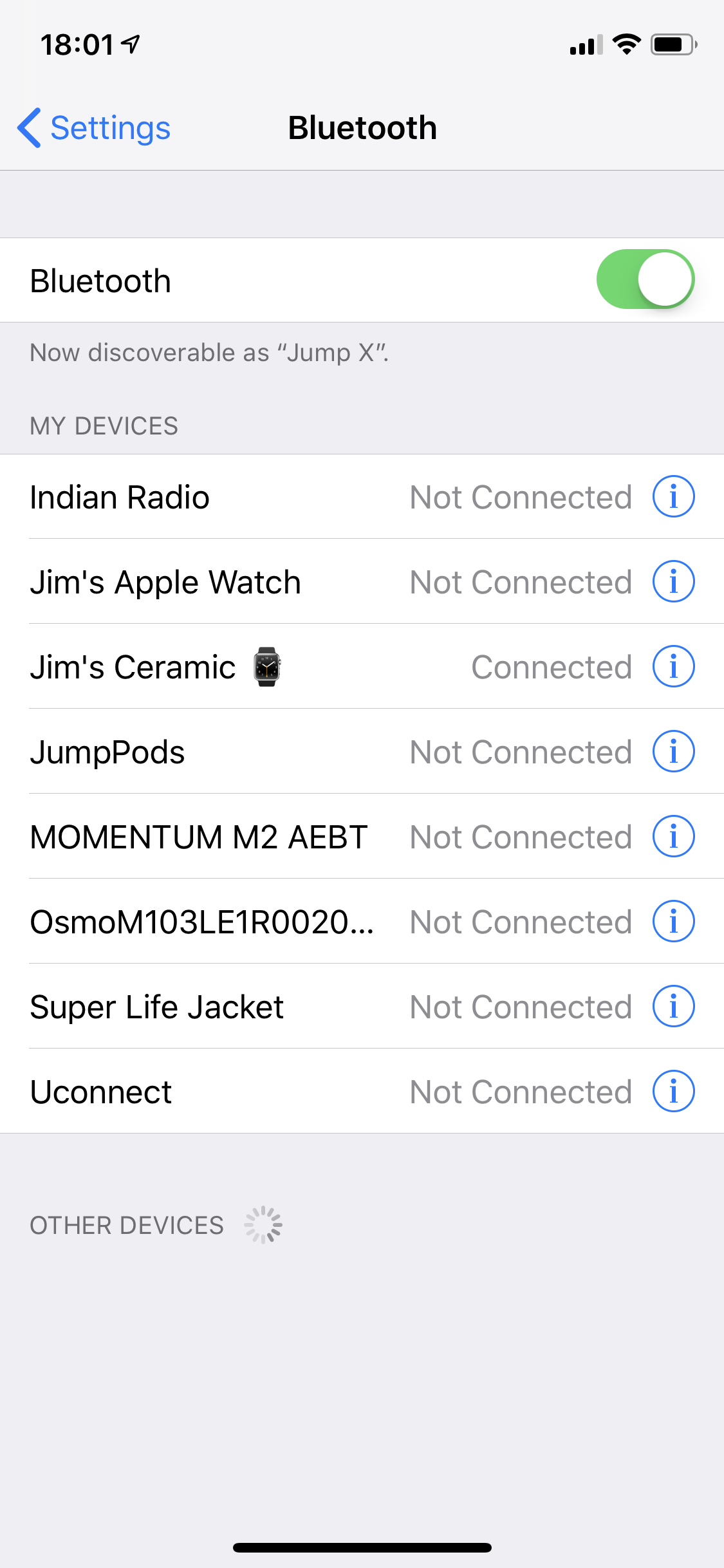Viewport: 724px width, 1568px height.
Task: View info for OsmoM103LE1R0020 device
Action: pyautogui.click(x=673, y=922)
